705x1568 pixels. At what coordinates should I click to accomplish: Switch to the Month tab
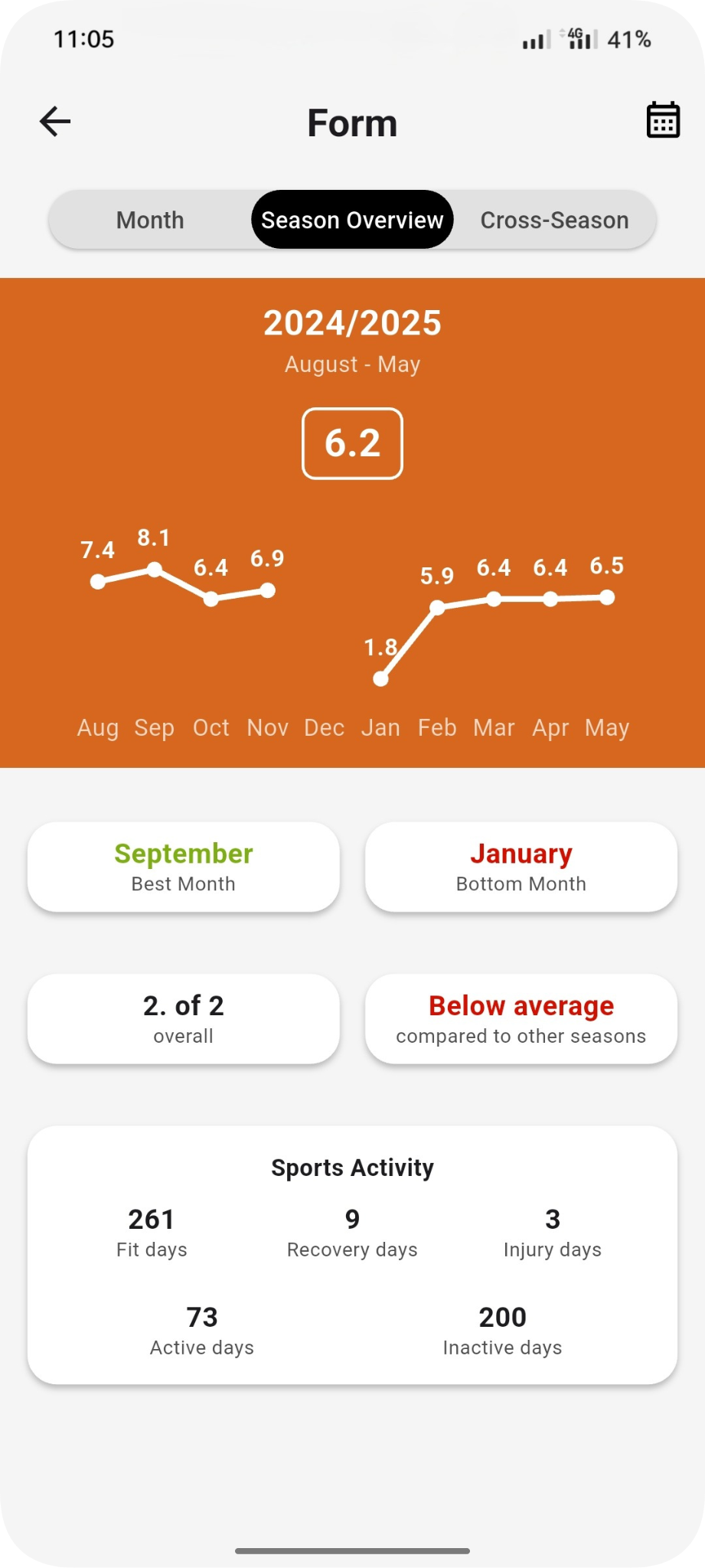[x=150, y=220]
